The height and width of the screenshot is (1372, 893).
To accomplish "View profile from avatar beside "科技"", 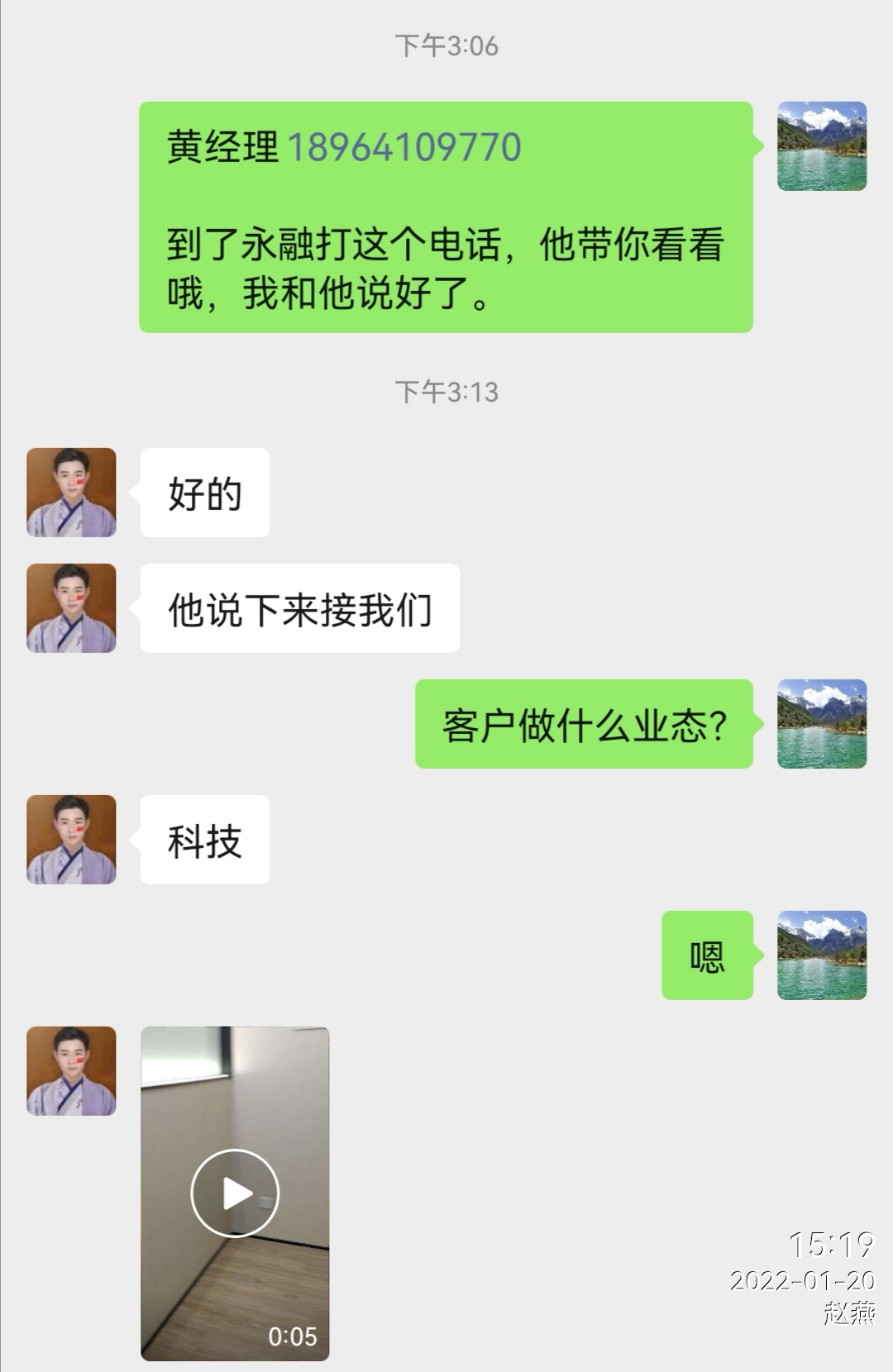I will (71, 840).
